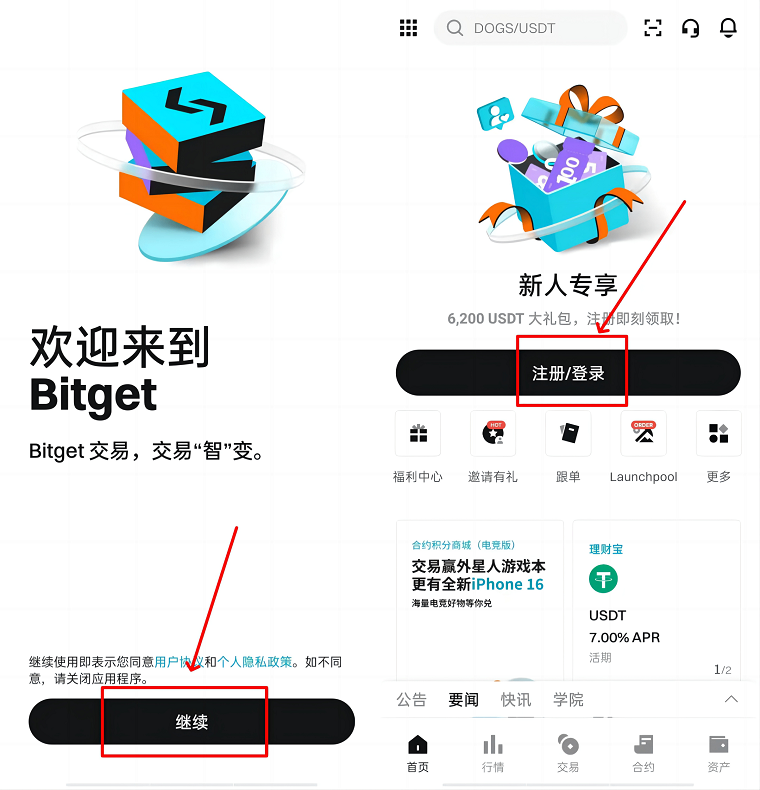Go to 行情 in bottom navigation
760x790 pixels.
(493, 753)
